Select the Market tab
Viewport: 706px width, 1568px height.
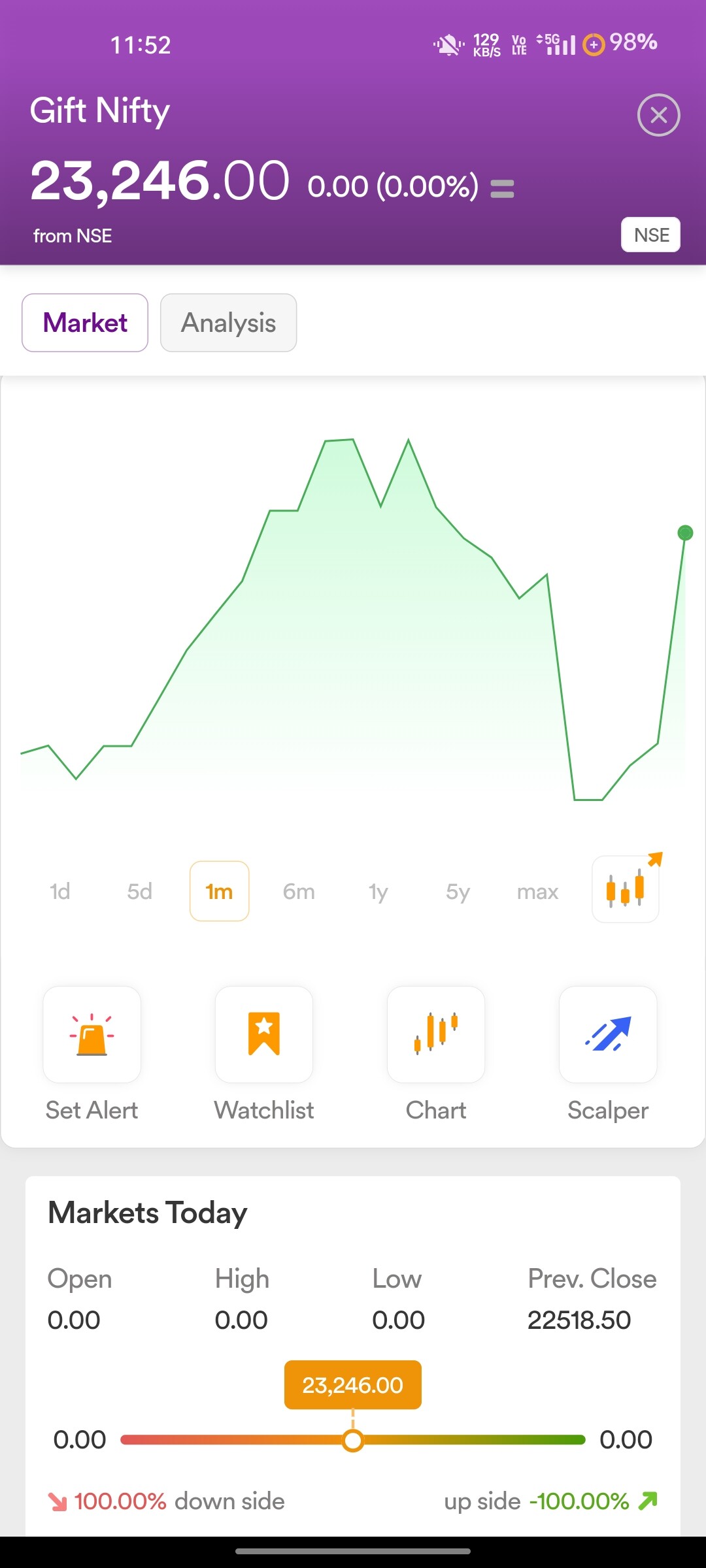[85, 323]
